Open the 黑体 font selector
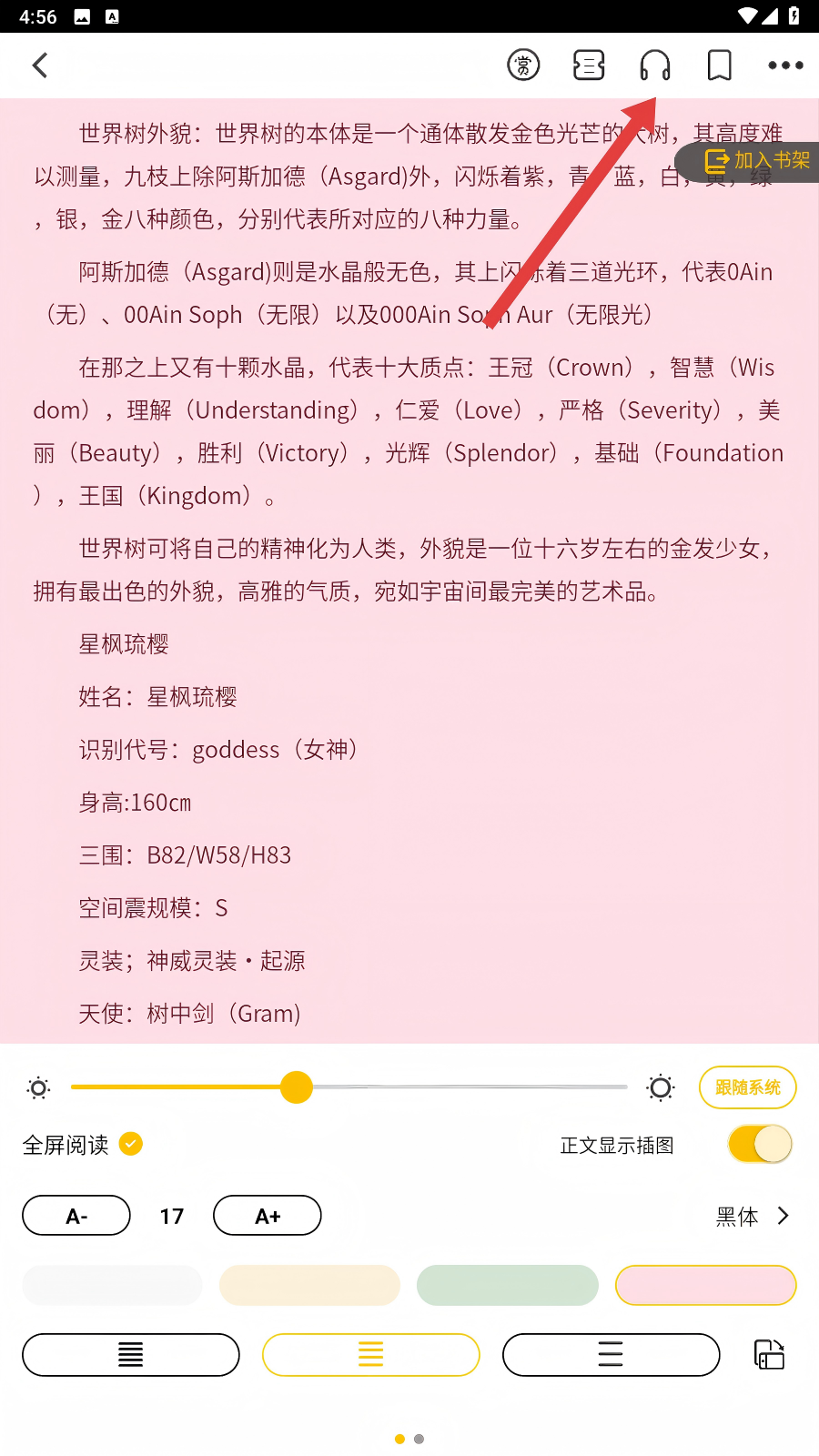Viewport: 819px width, 1456px height. 753,1217
